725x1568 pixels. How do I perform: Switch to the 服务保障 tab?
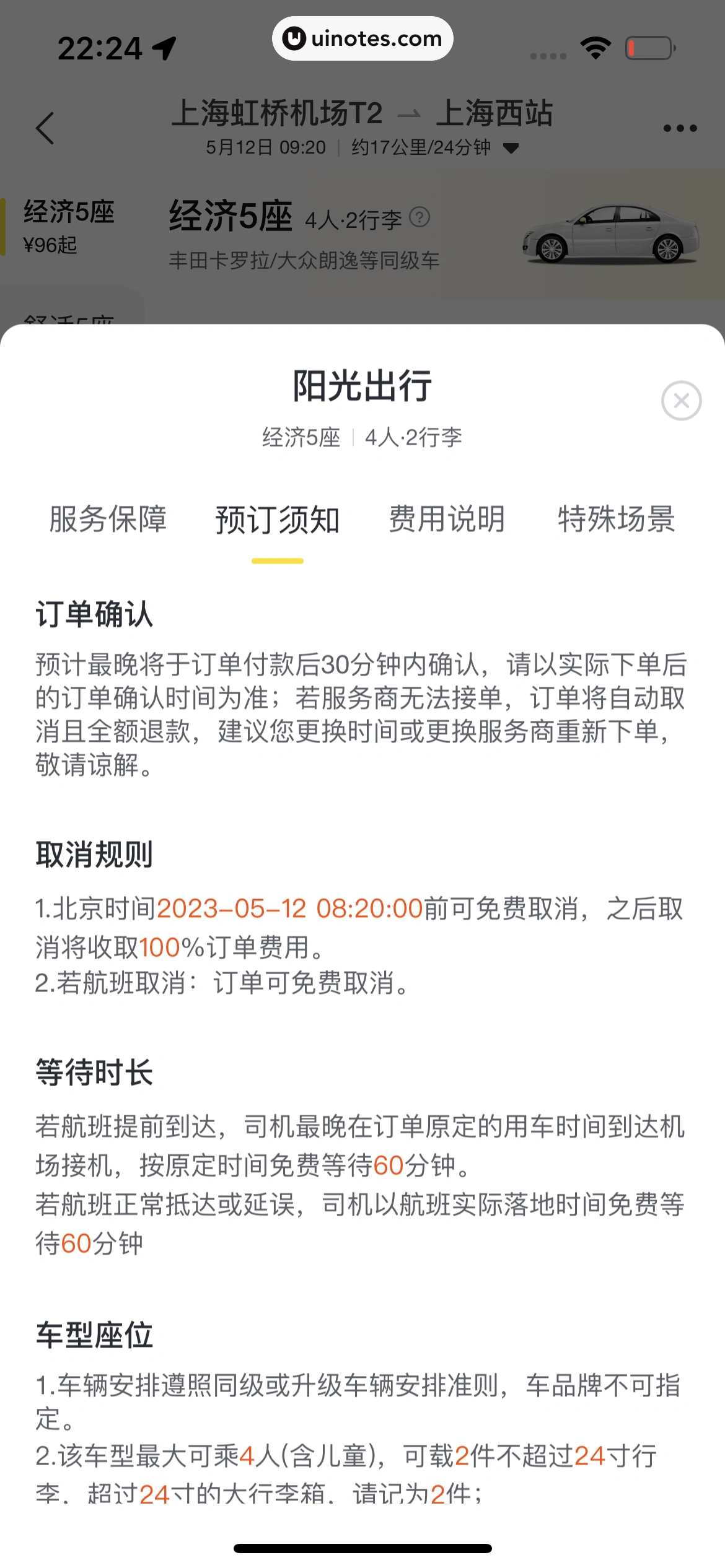(x=108, y=519)
